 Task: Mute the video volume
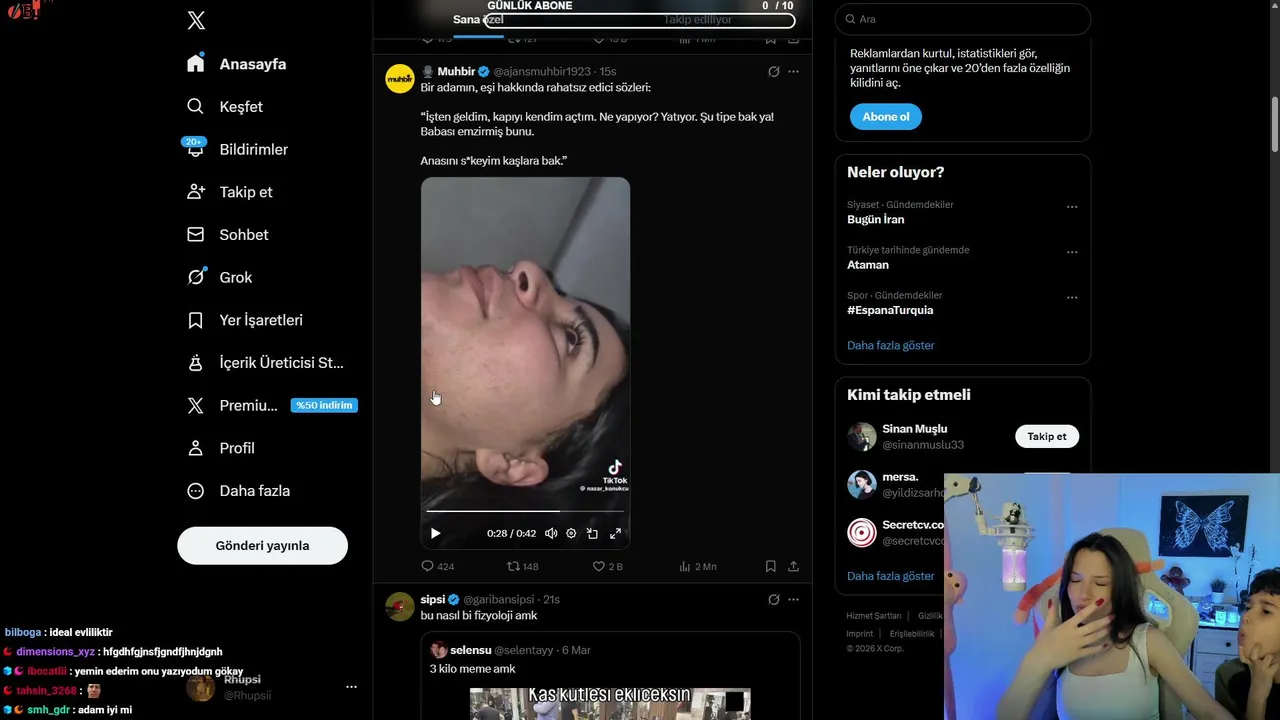click(x=551, y=534)
